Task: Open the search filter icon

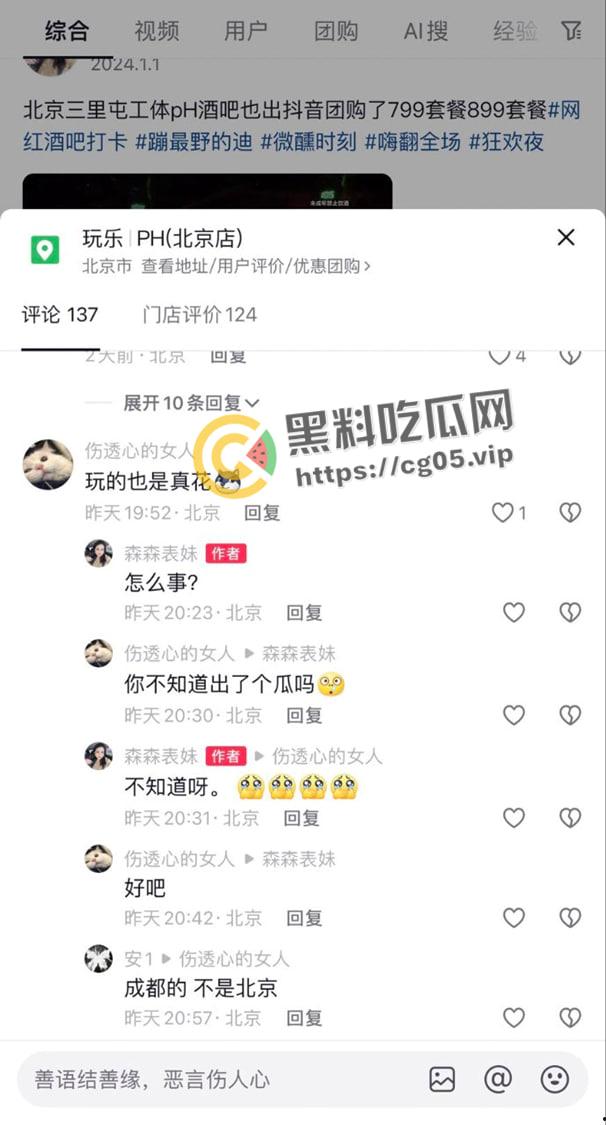Action: point(571,31)
